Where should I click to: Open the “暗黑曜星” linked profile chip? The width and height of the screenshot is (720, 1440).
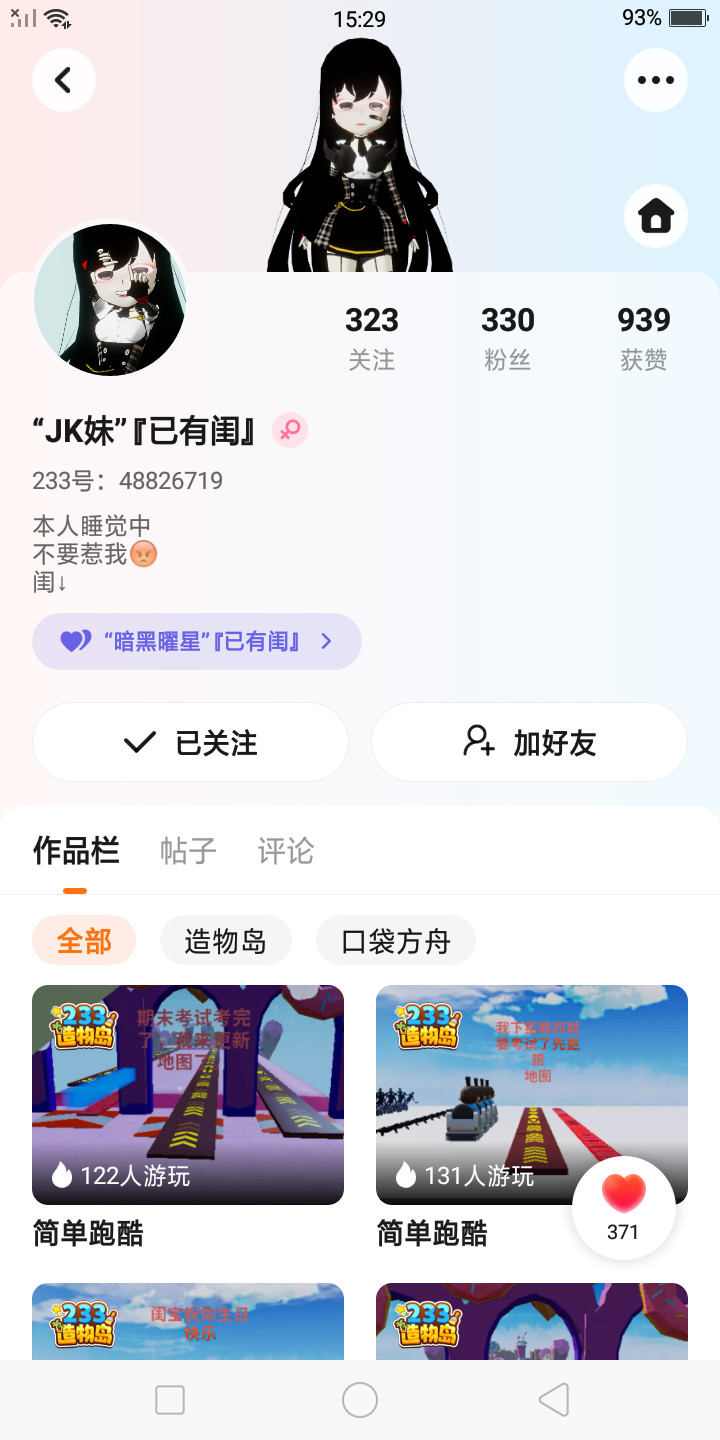(197, 641)
